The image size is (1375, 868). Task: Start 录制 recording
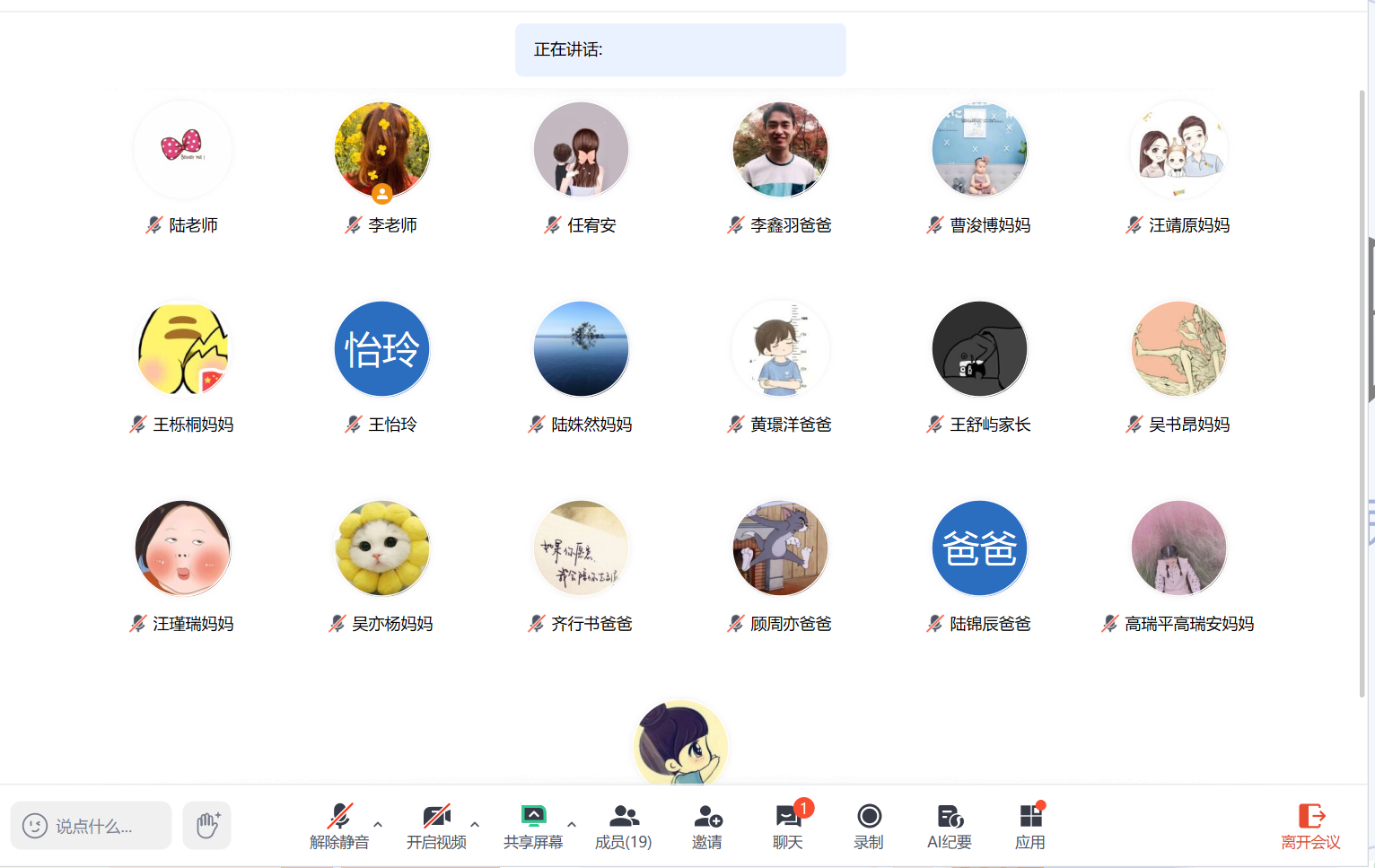pyautogui.click(x=869, y=826)
